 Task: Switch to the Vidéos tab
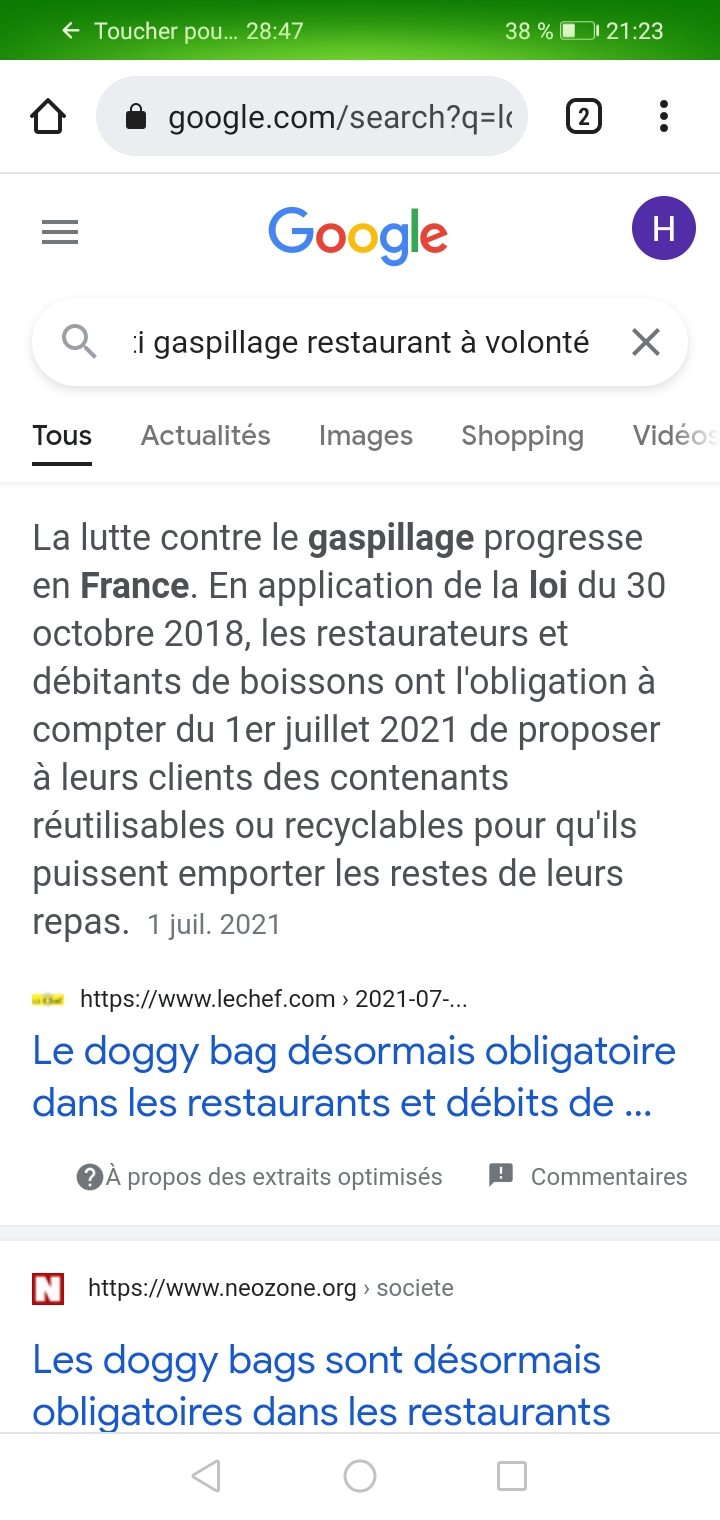tap(675, 436)
